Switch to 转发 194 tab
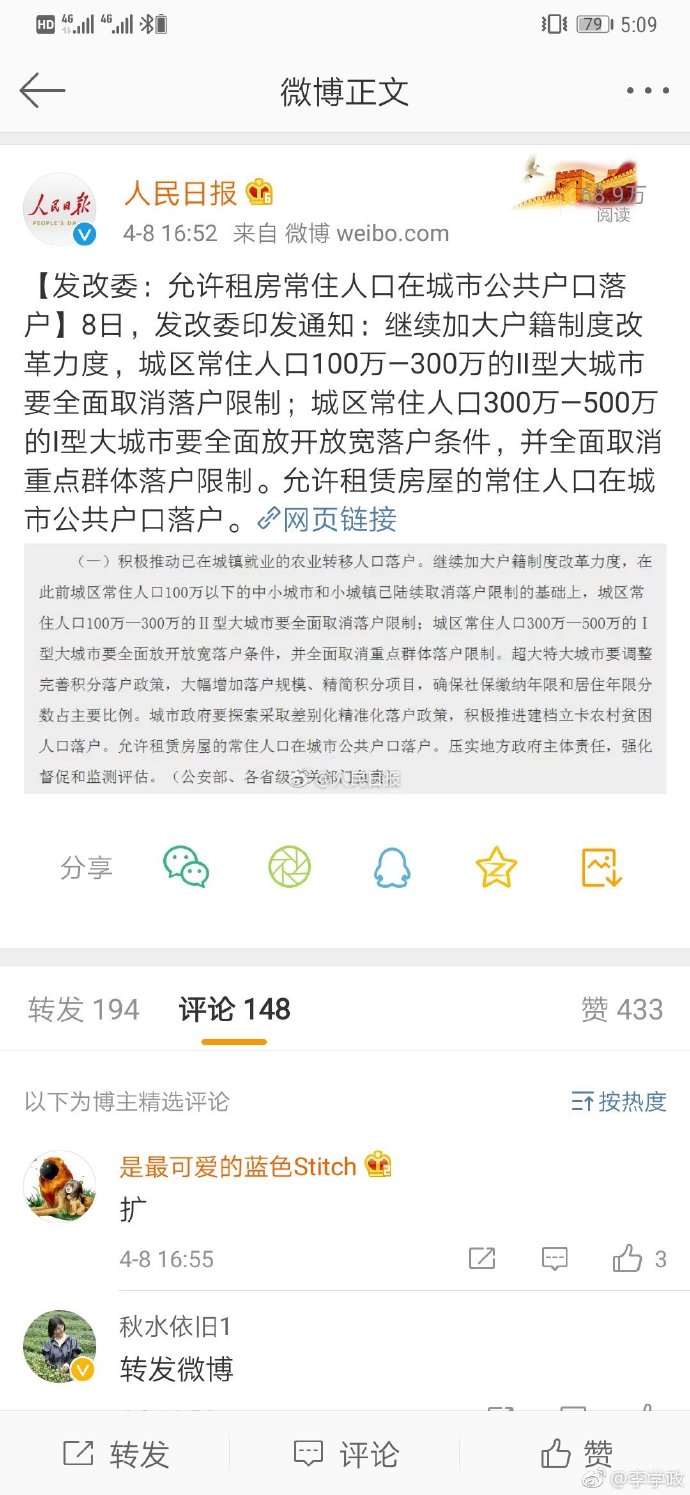Screen dimensions: 690x1495 [x=84, y=1010]
